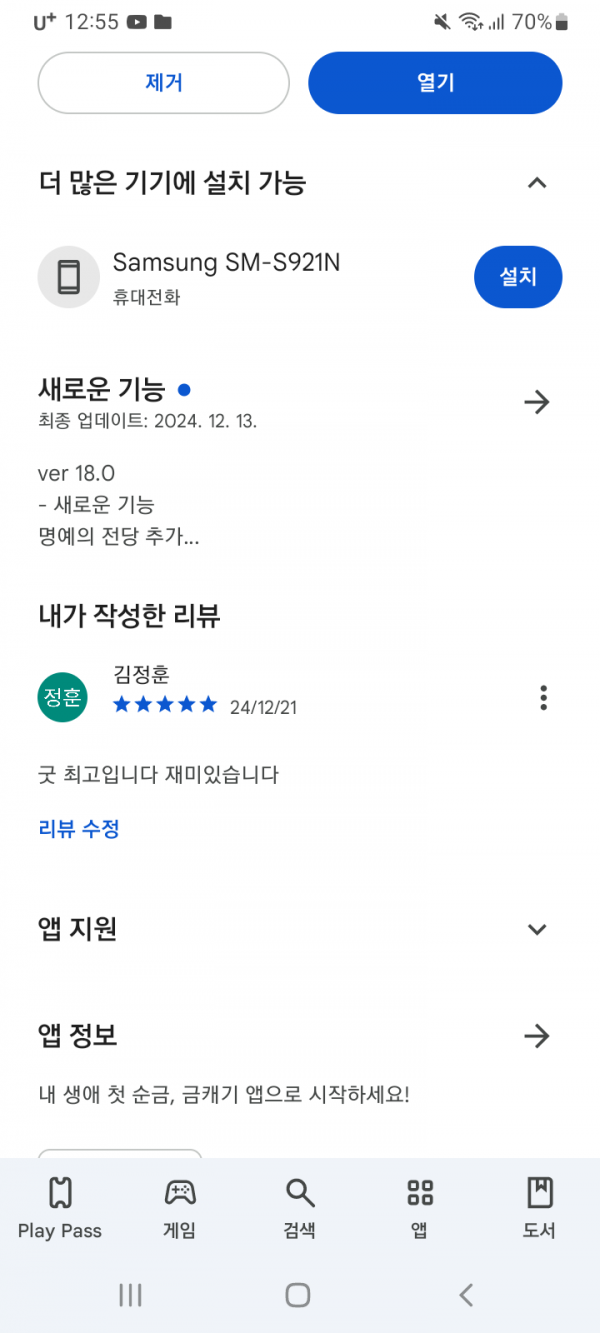Open the app with 열기 button
Screen dimensions: 600x1333
tap(435, 83)
